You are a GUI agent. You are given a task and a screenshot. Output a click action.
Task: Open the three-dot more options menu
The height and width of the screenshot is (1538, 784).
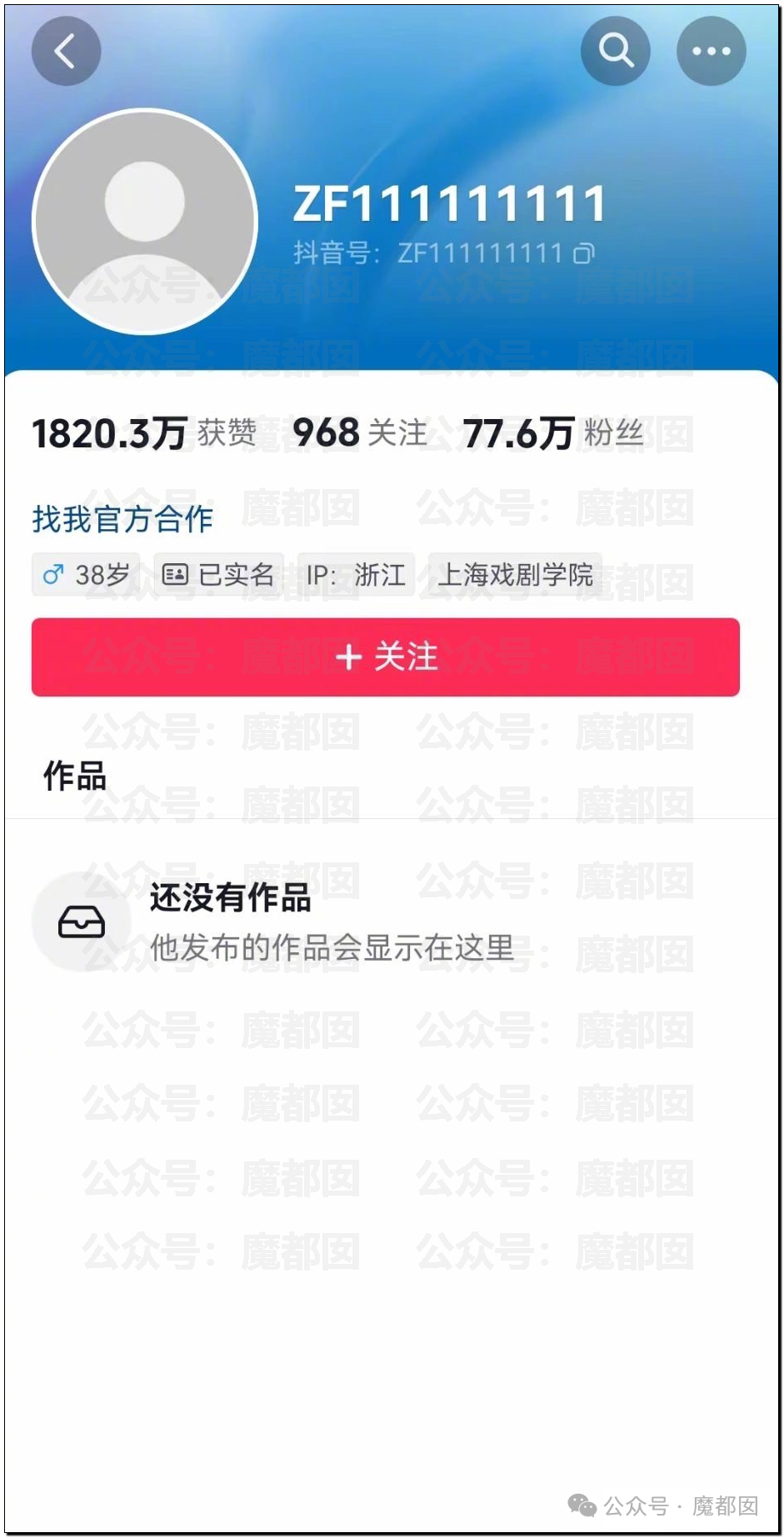tap(711, 51)
